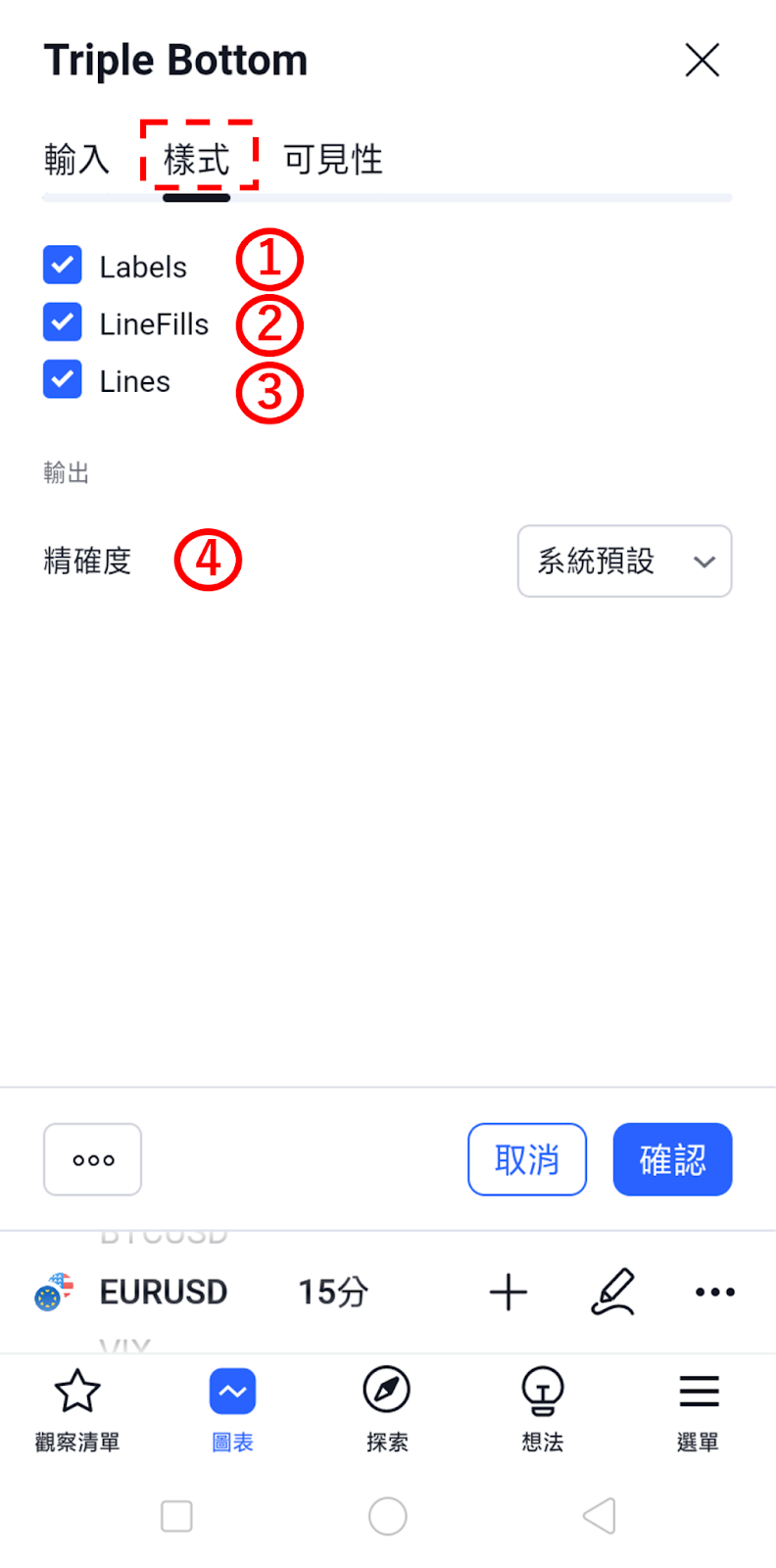
Task: Change the 15分 time interval
Action: pos(333,1292)
